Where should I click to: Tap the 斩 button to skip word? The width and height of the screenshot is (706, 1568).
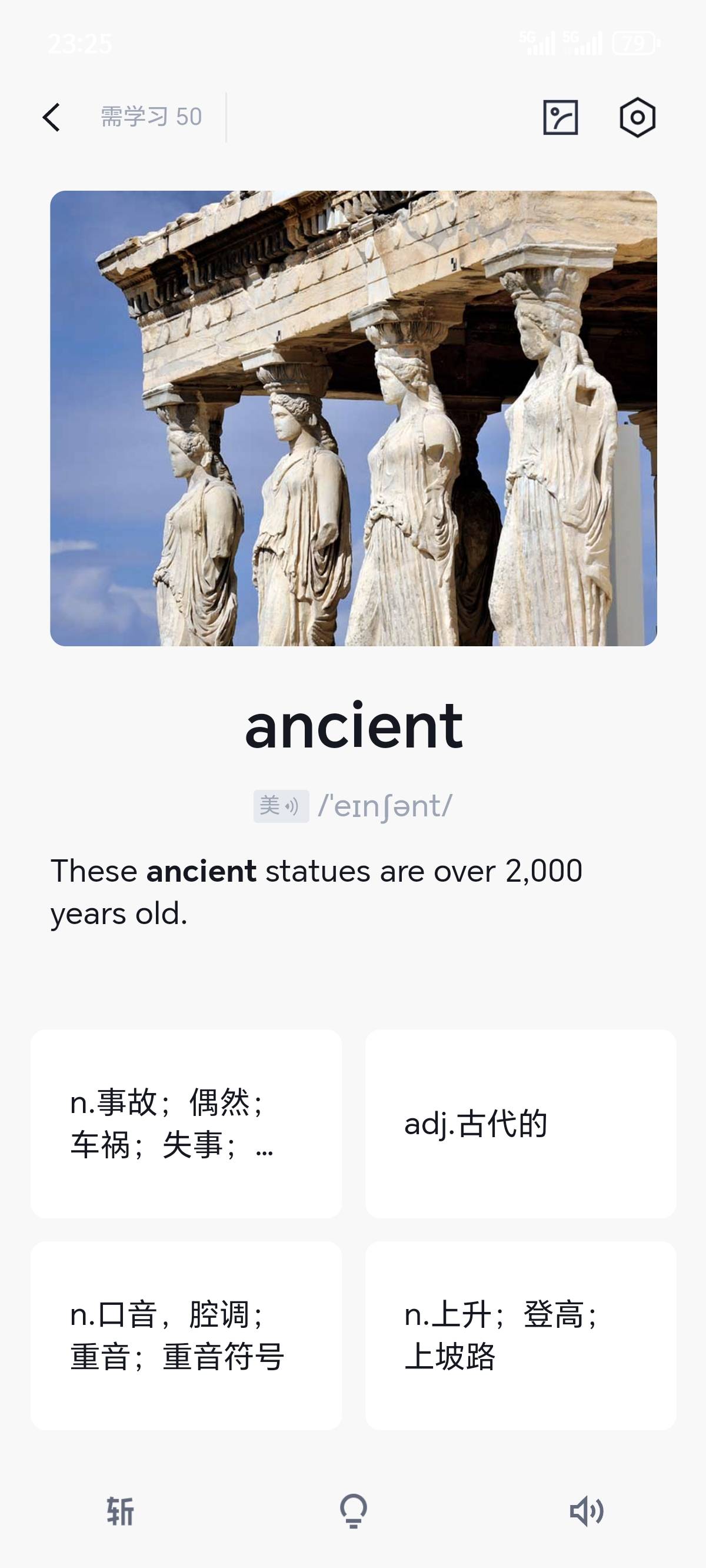120,1511
